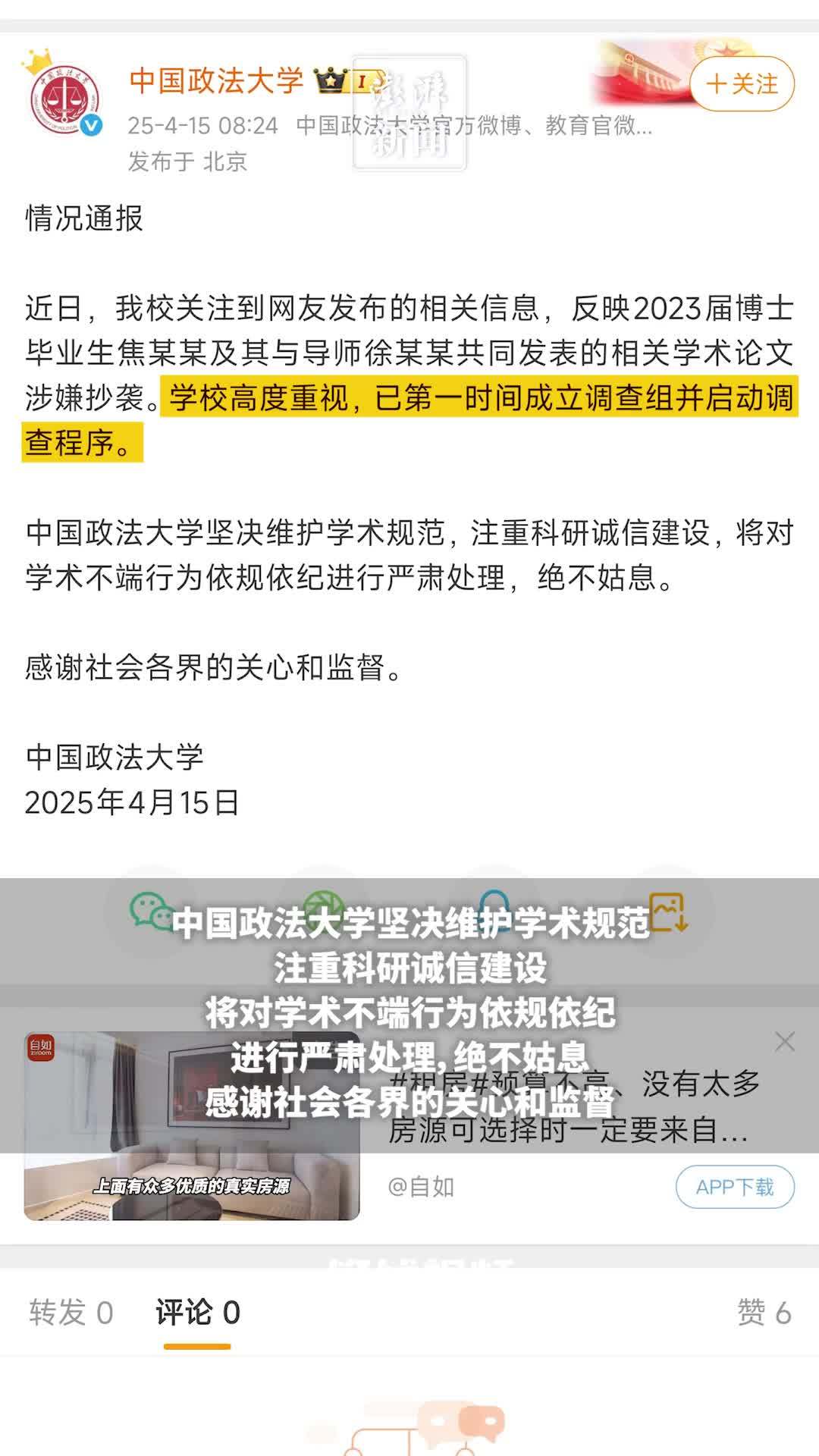Follow 中国政法大学 with the 关注 button
The image size is (819, 1456).
pos(742,83)
